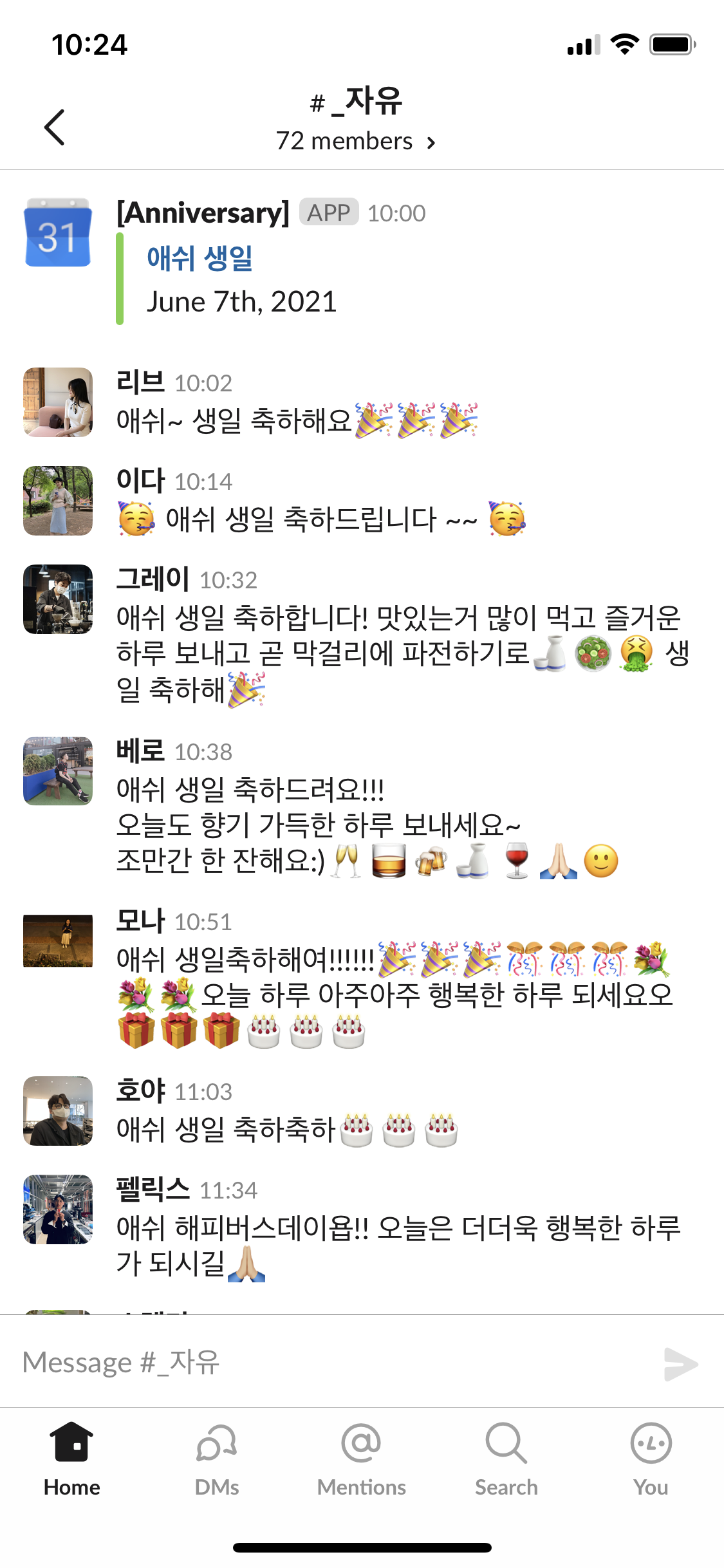The width and height of the screenshot is (724, 1568).
Task: Go back to the previous screen
Action: (x=55, y=127)
